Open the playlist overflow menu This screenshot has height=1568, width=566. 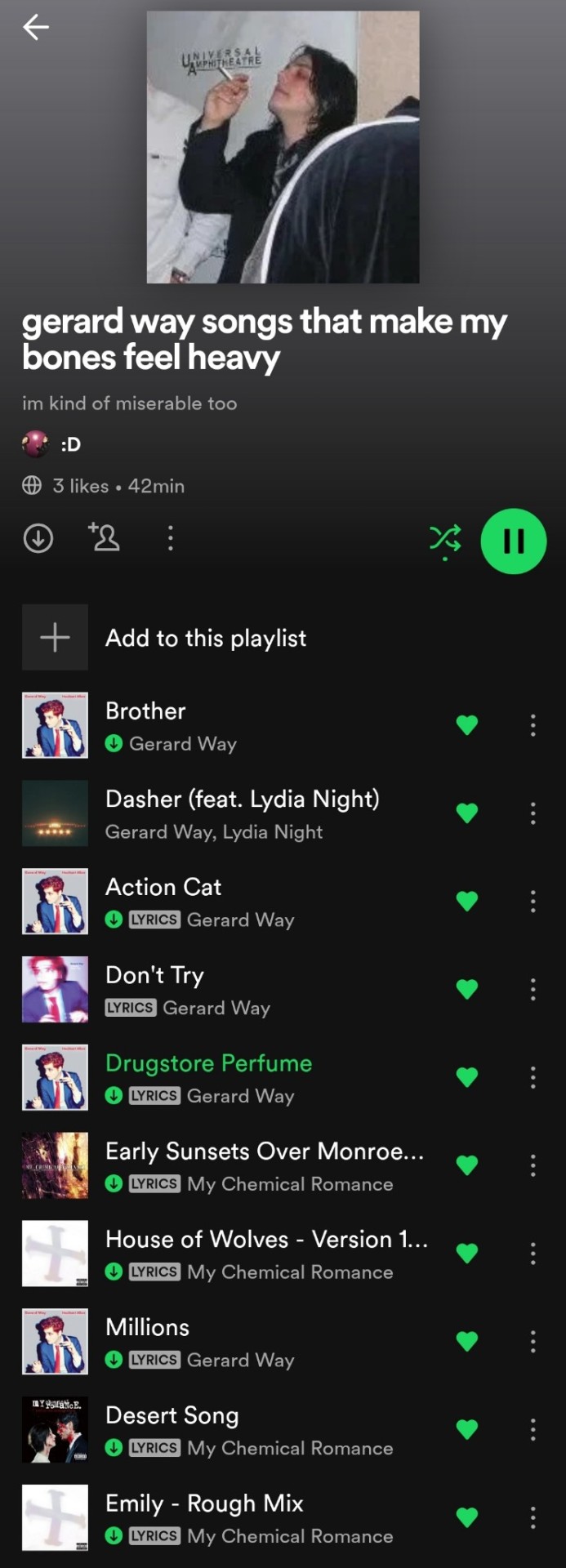point(170,538)
